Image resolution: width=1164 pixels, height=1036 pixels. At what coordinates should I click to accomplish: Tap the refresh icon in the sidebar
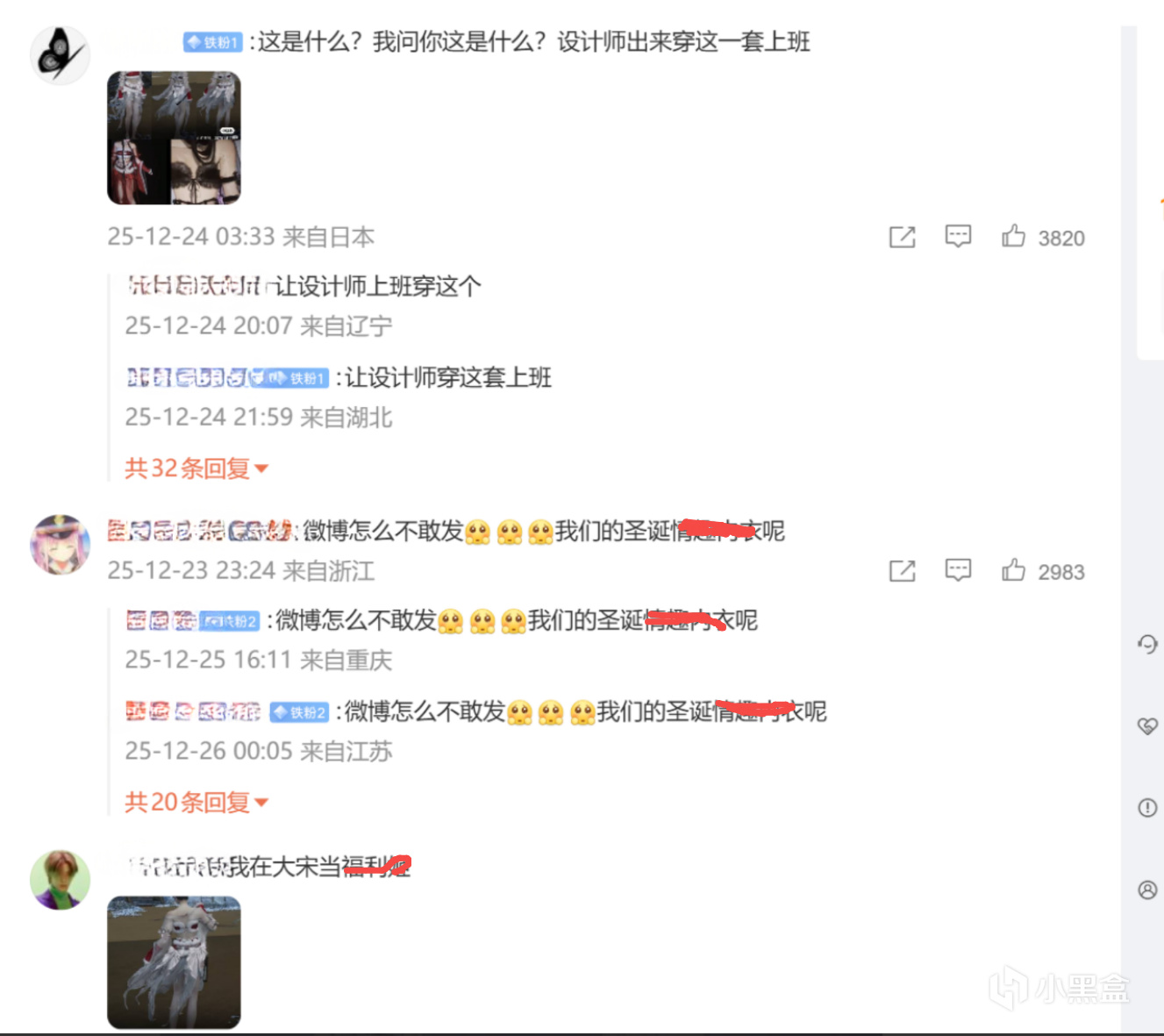1147,645
